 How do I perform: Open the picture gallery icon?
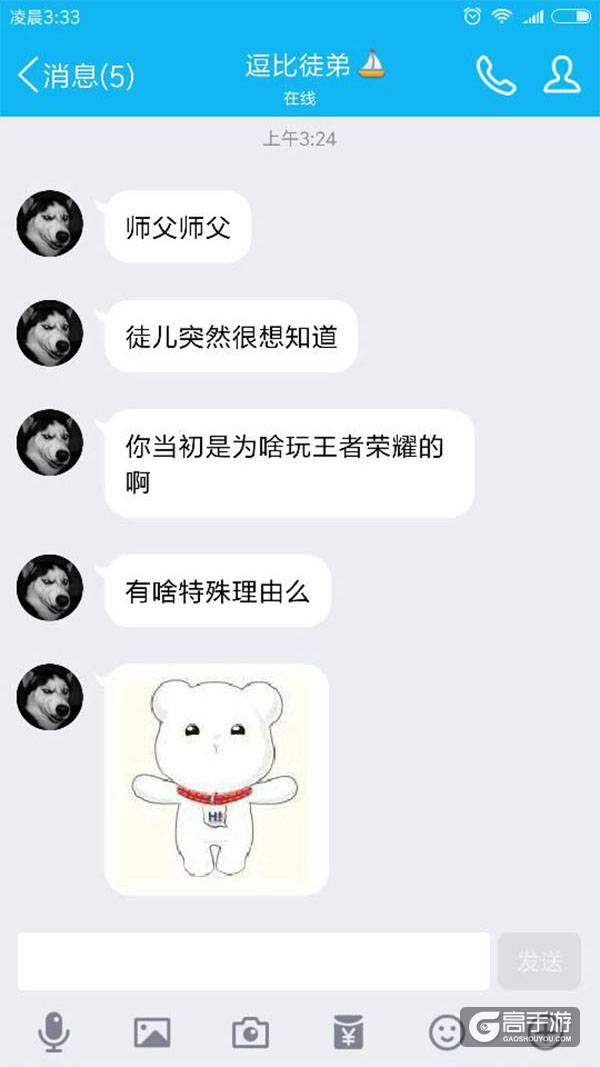pos(152,1032)
